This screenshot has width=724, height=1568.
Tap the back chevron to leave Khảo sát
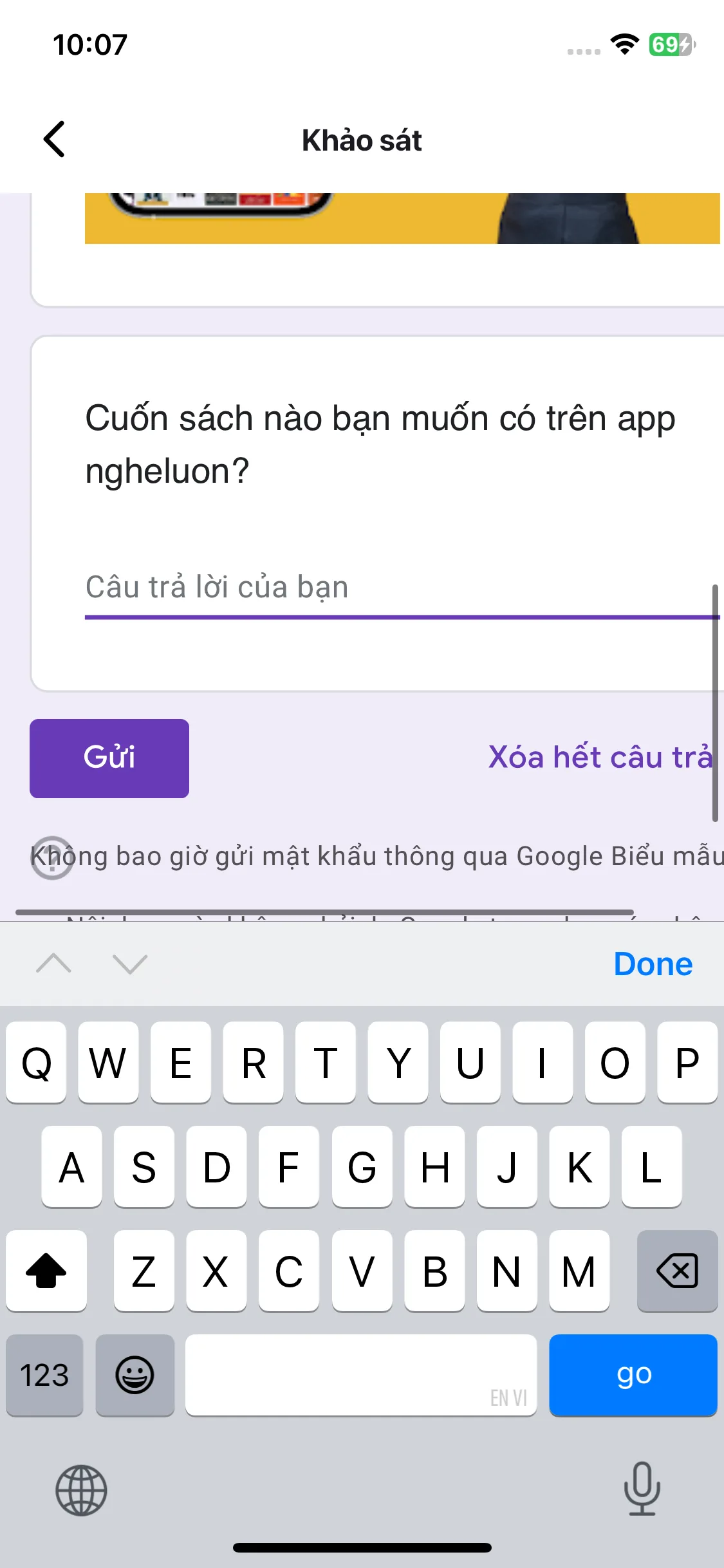[54, 140]
